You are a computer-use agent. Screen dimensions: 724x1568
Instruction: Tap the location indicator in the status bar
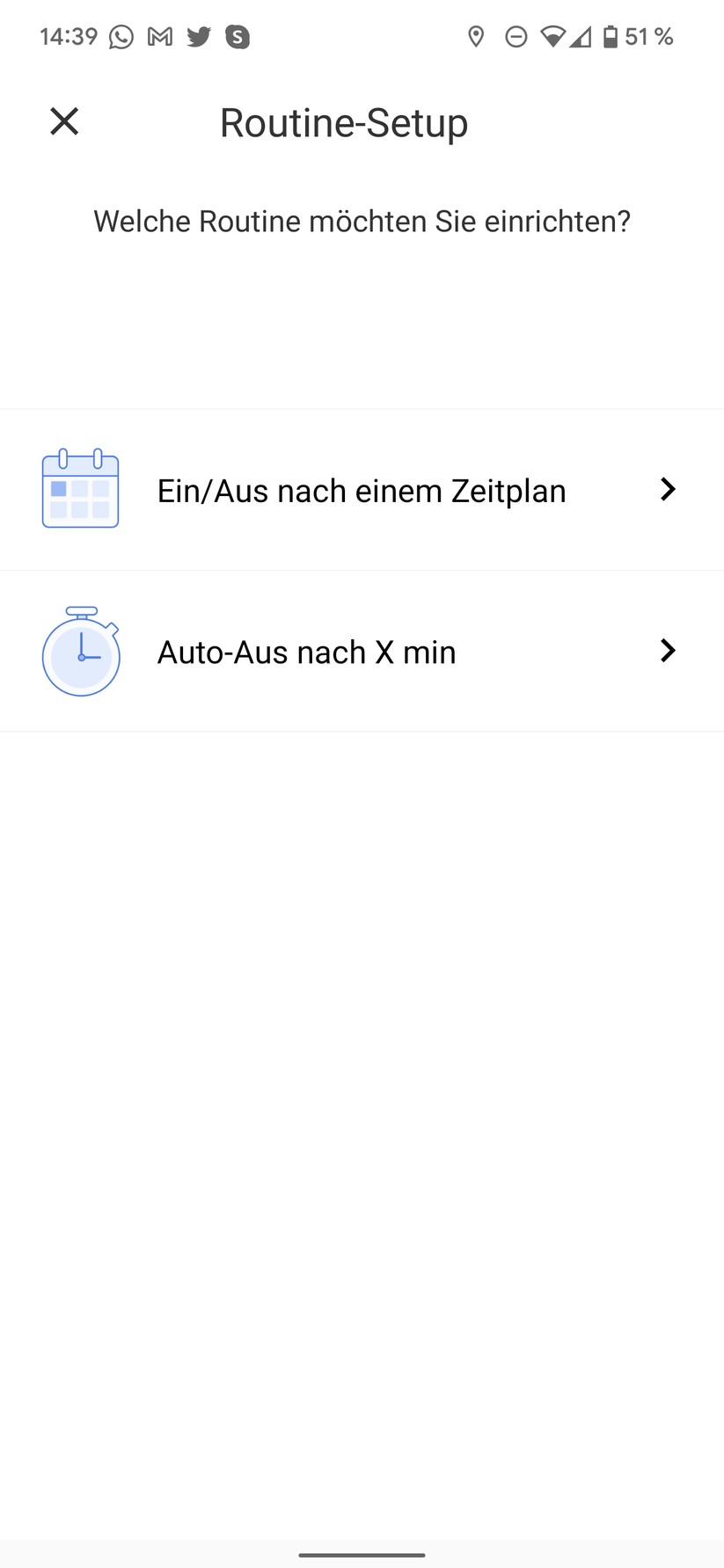coord(478,37)
